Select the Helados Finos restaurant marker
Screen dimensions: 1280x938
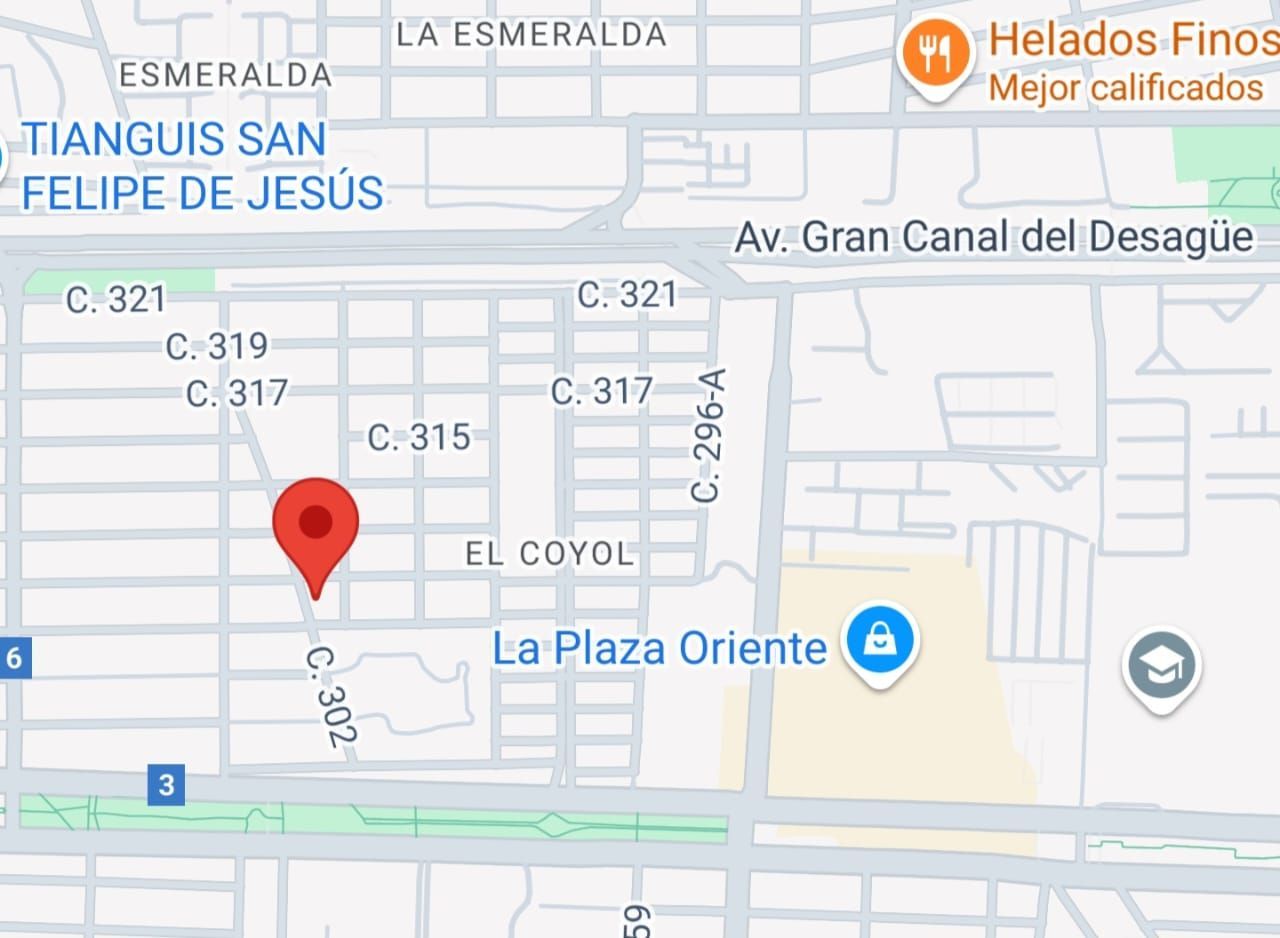[935, 57]
